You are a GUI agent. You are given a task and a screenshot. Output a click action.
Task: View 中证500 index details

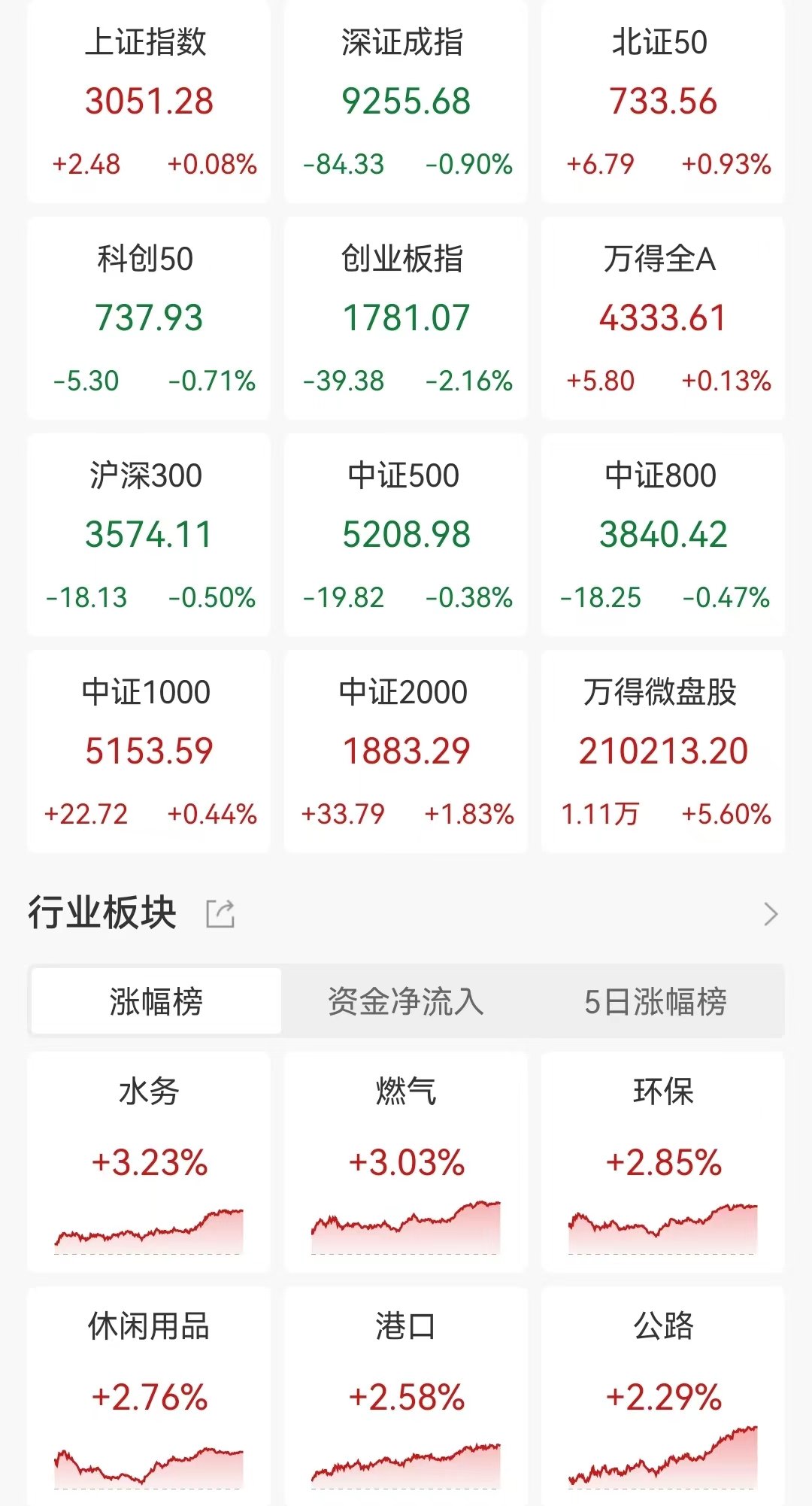coord(405,534)
